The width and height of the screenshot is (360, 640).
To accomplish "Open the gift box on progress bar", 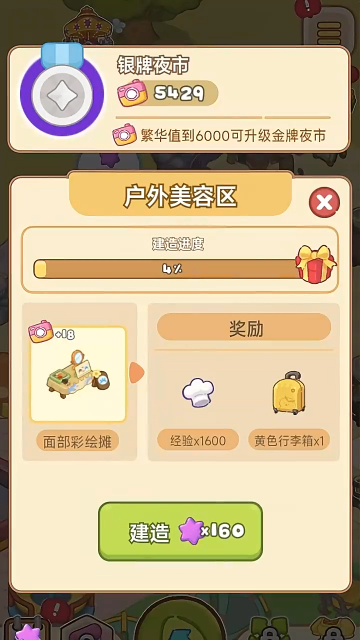I will pyautogui.click(x=316, y=264).
